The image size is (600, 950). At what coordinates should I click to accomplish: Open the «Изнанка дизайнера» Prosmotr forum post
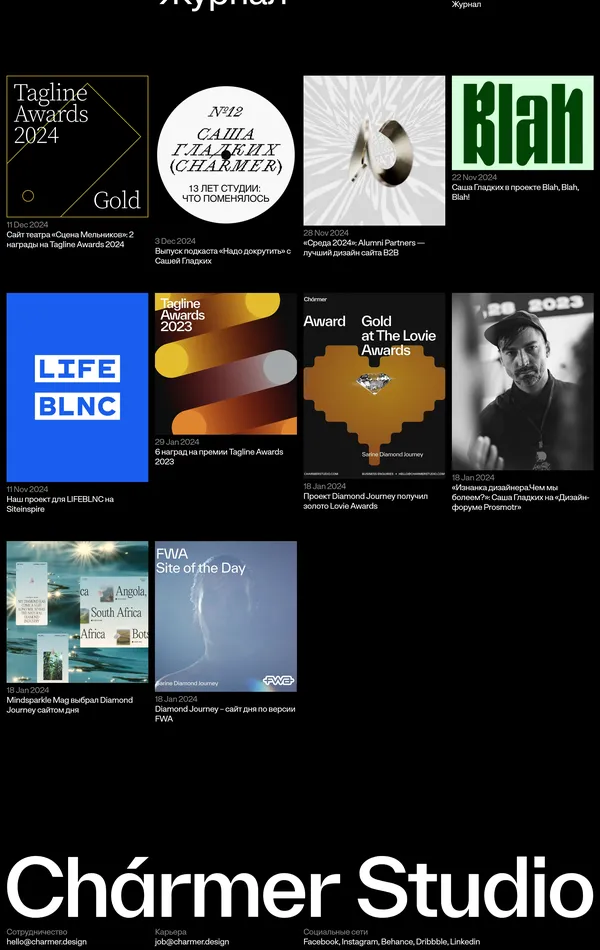pyautogui.click(x=522, y=381)
